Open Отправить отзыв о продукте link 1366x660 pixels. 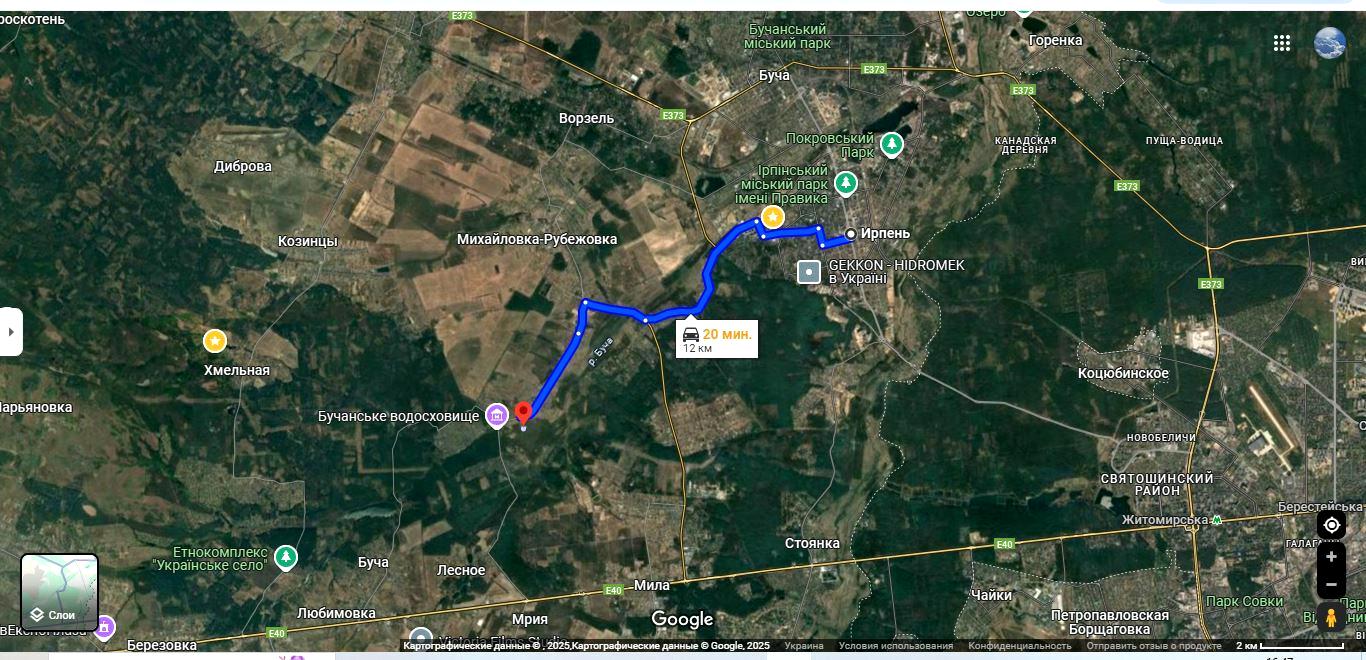coord(1154,646)
